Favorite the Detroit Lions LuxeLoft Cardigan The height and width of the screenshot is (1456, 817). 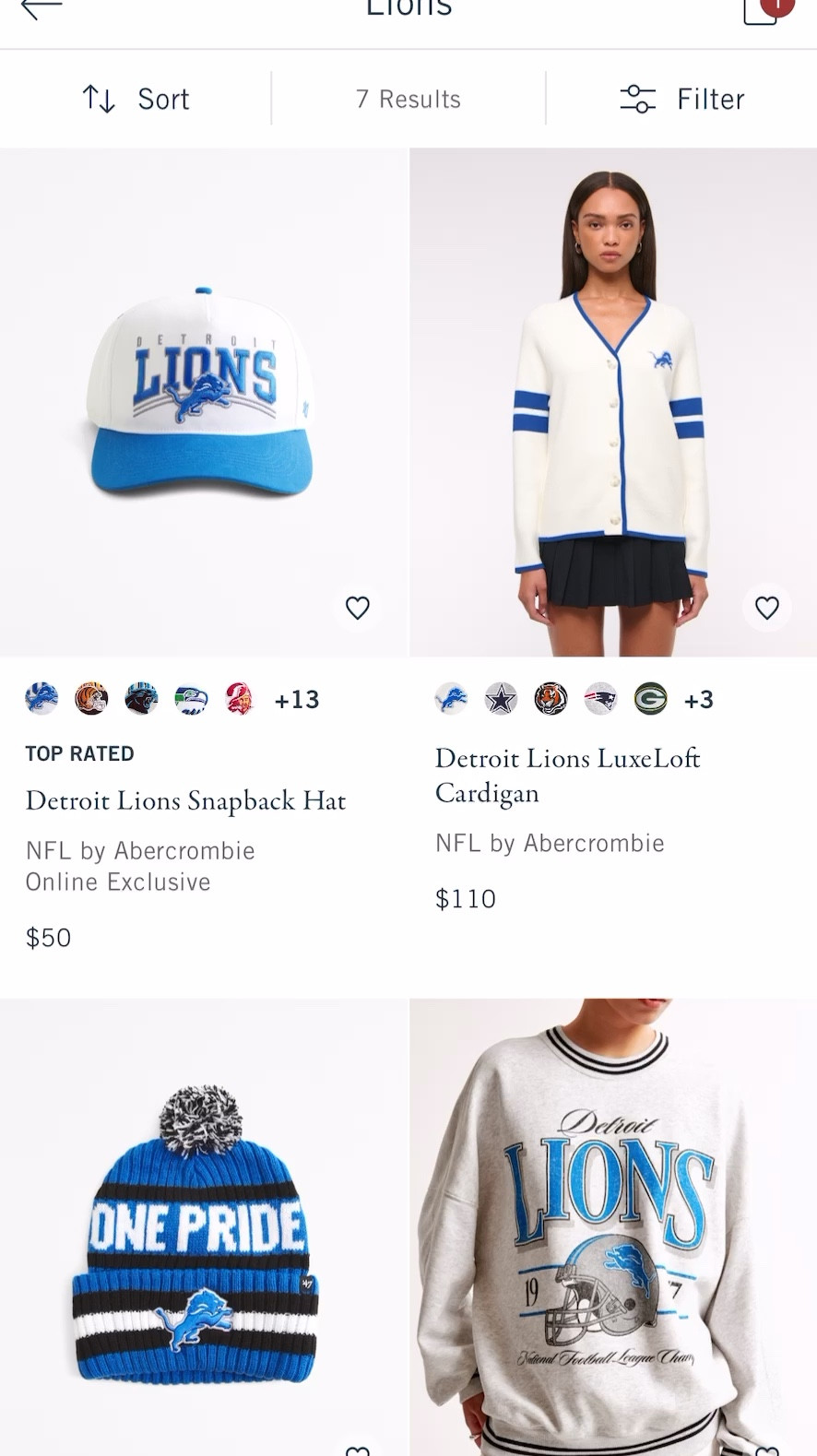coord(767,608)
